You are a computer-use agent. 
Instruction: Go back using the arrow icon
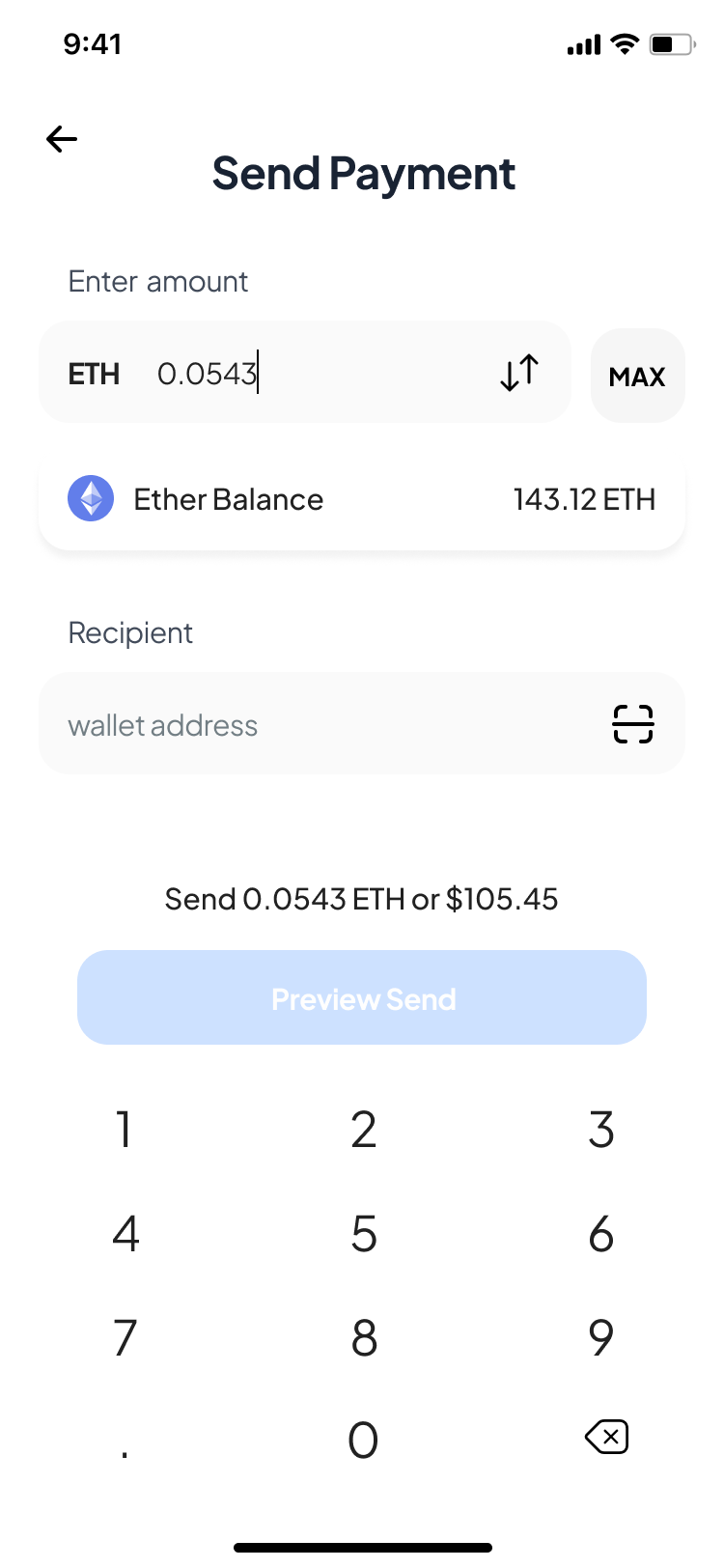[x=62, y=139]
